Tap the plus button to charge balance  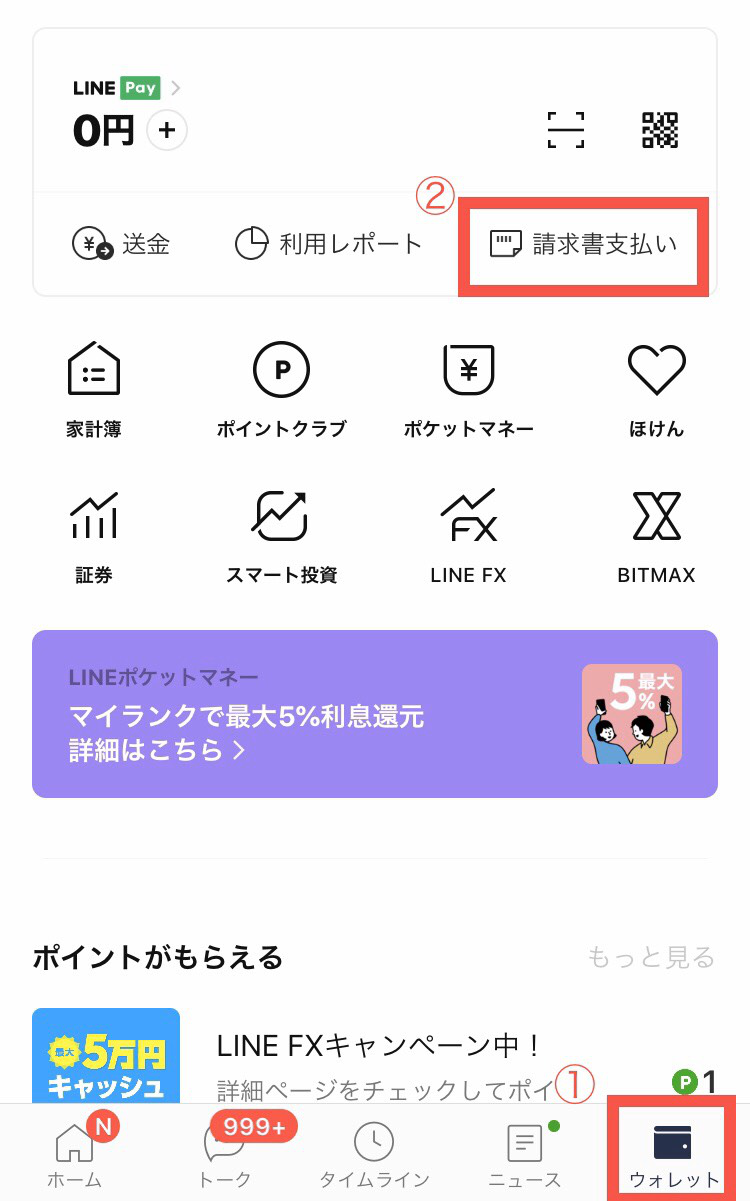tap(167, 130)
